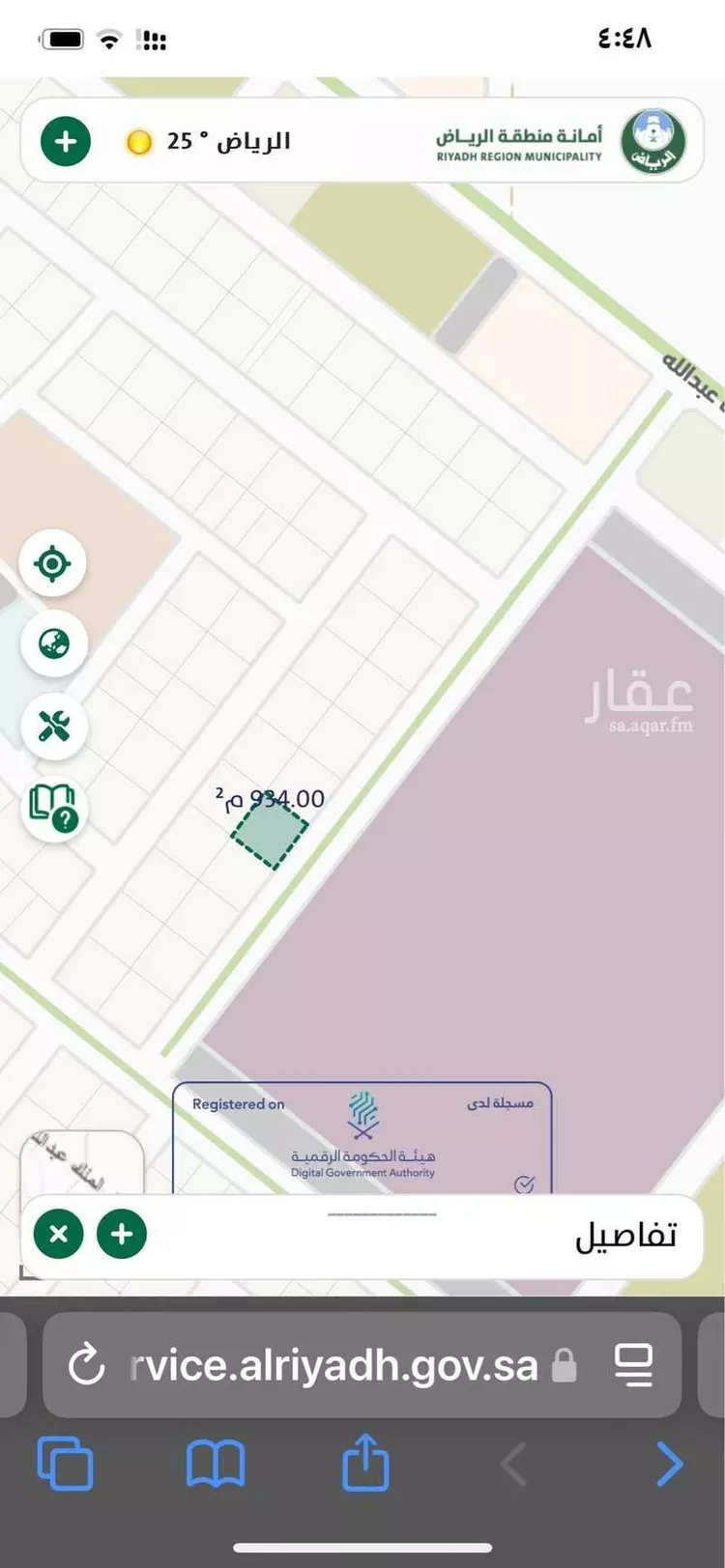Open the help guide book icon

pyautogui.click(x=54, y=808)
